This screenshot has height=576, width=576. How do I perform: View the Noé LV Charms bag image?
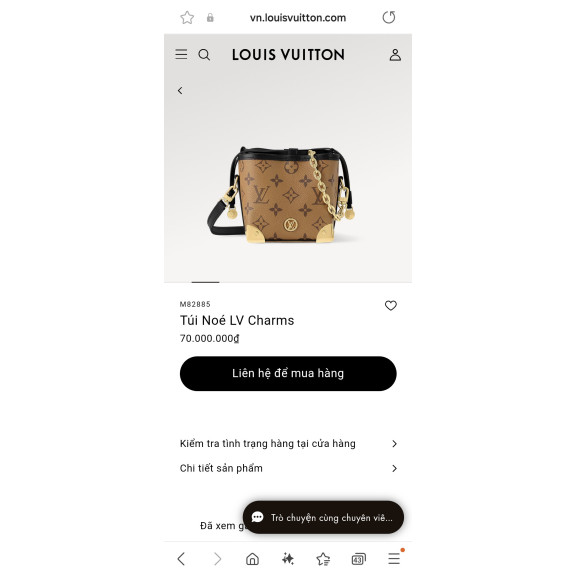[281, 195]
